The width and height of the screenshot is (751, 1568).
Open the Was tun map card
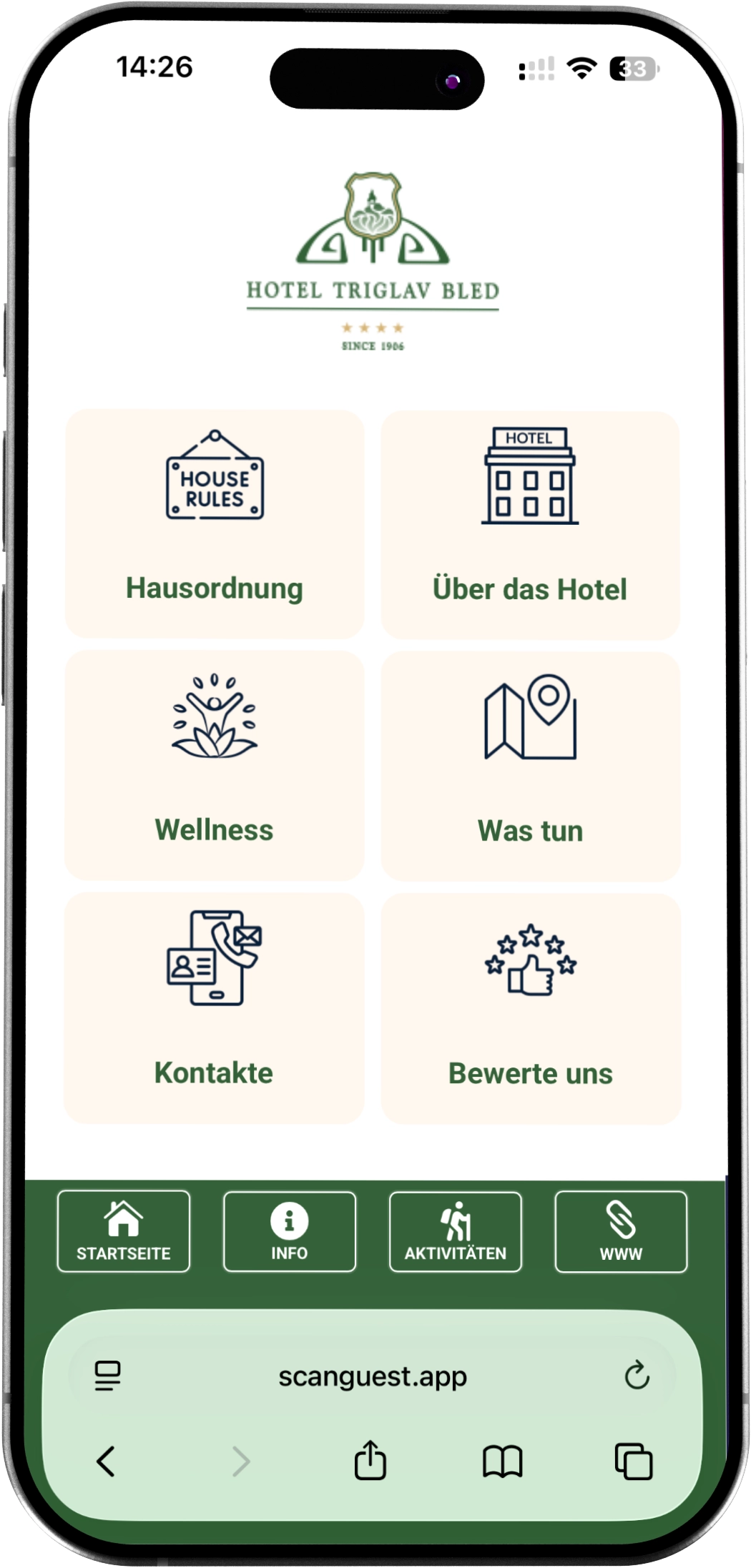click(x=530, y=766)
